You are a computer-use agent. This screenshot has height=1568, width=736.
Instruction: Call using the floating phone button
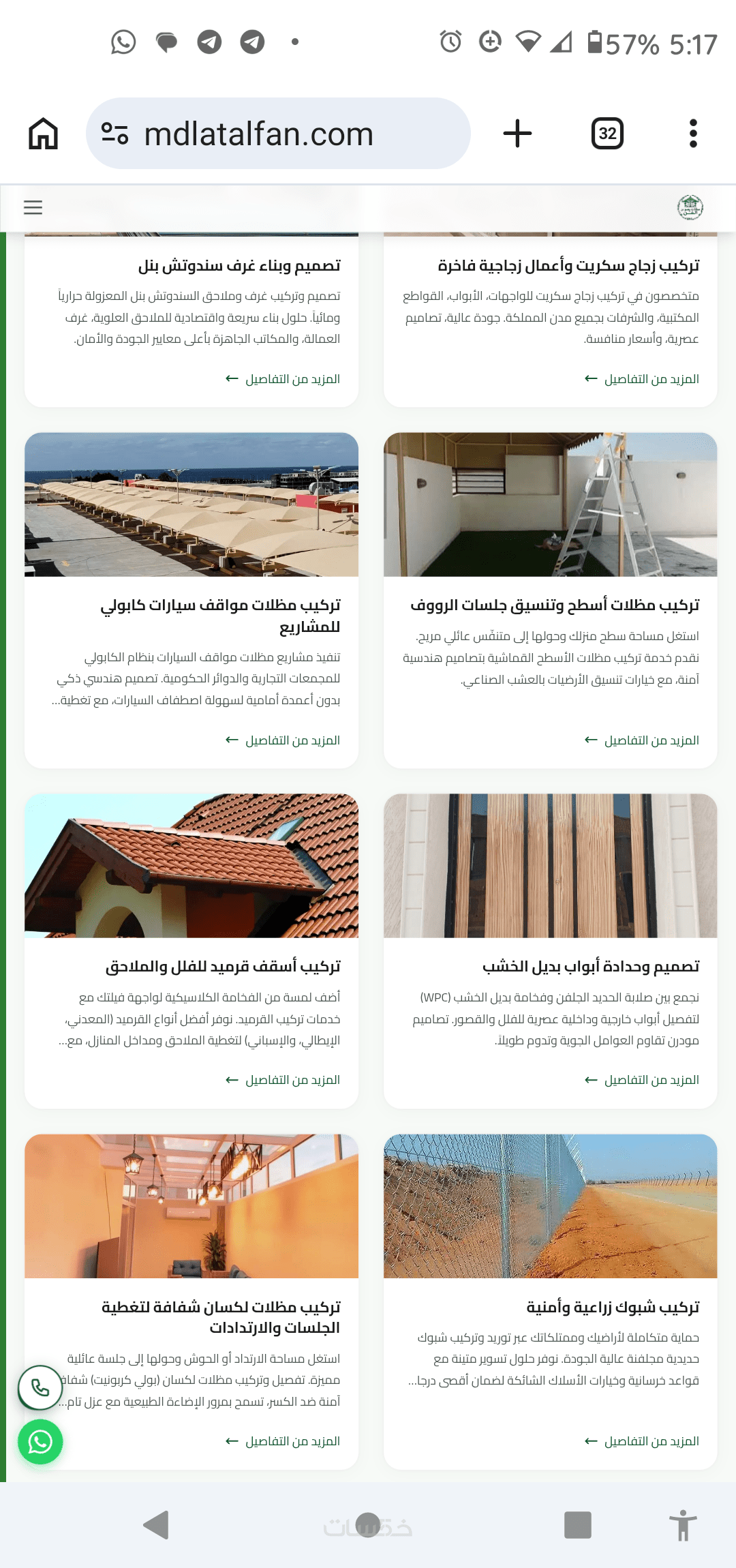click(40, 1388)
